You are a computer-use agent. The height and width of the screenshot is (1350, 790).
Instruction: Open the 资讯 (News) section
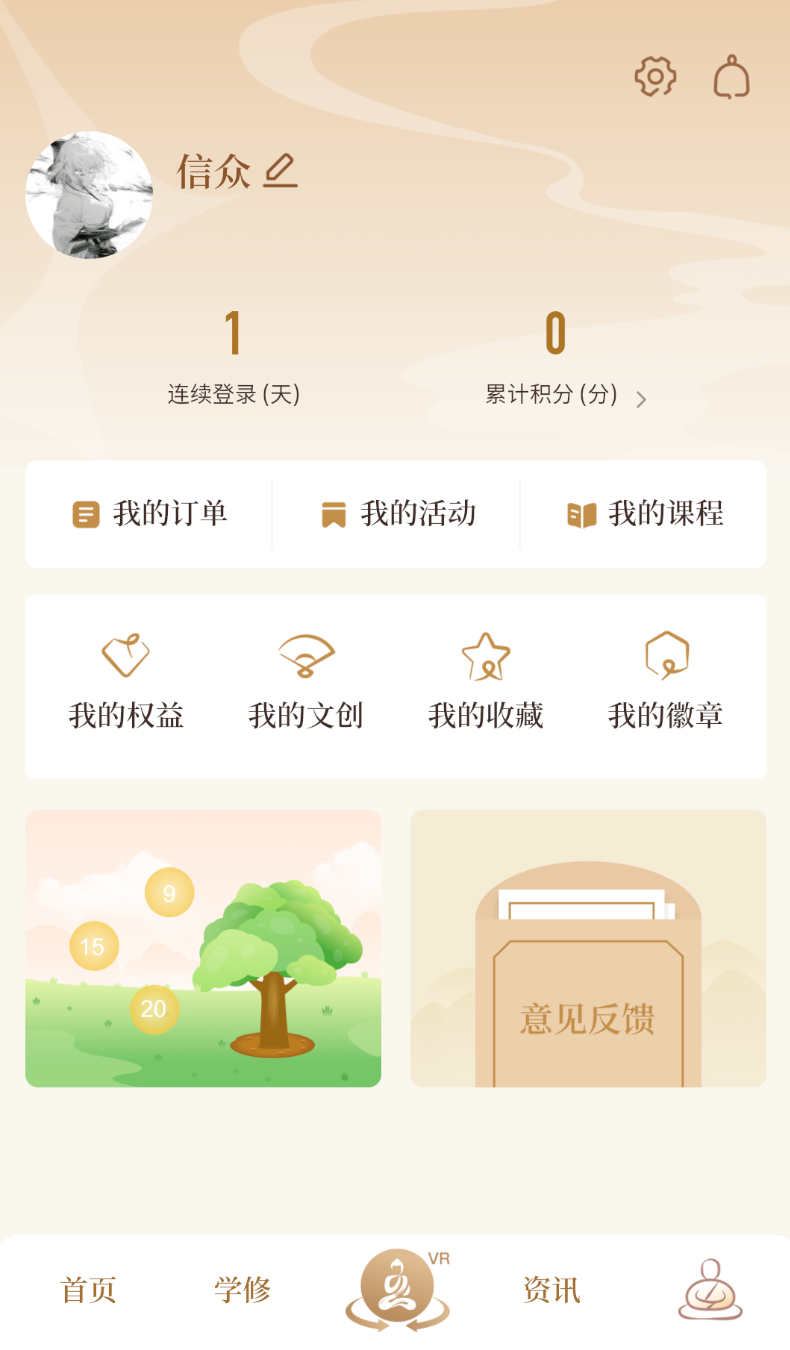550,1290
